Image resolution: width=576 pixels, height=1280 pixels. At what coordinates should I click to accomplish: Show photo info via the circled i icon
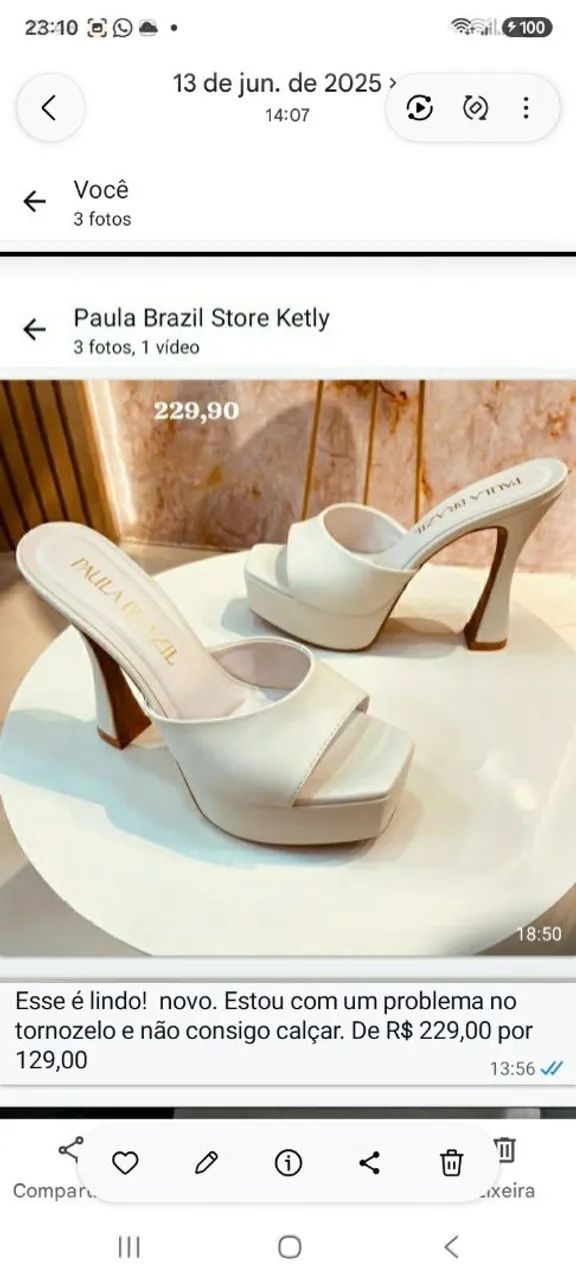tap(288, 1163)
